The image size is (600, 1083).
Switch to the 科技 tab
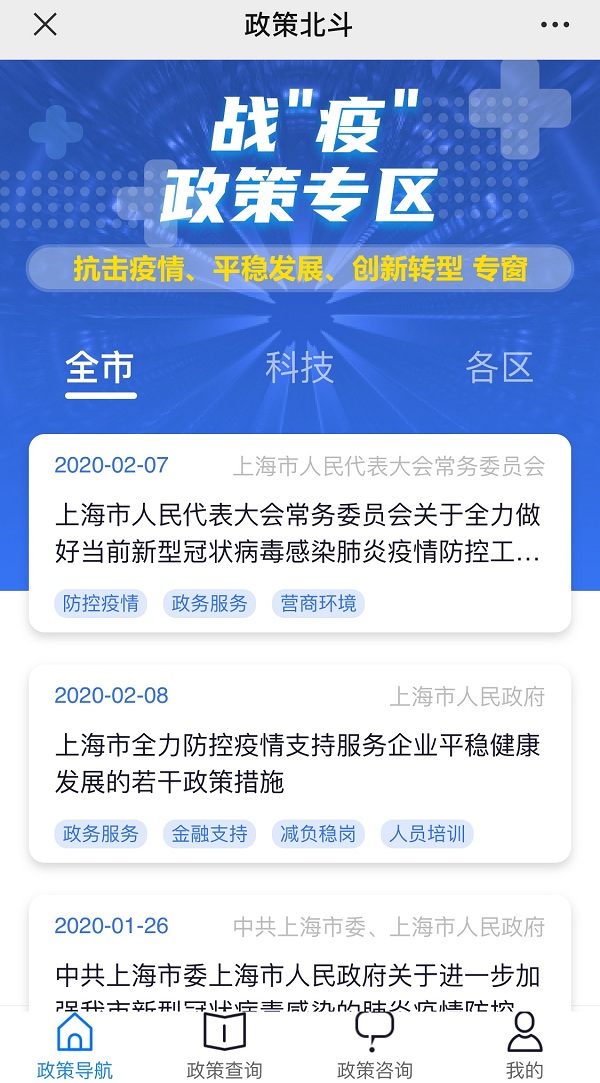coord(299,367)
